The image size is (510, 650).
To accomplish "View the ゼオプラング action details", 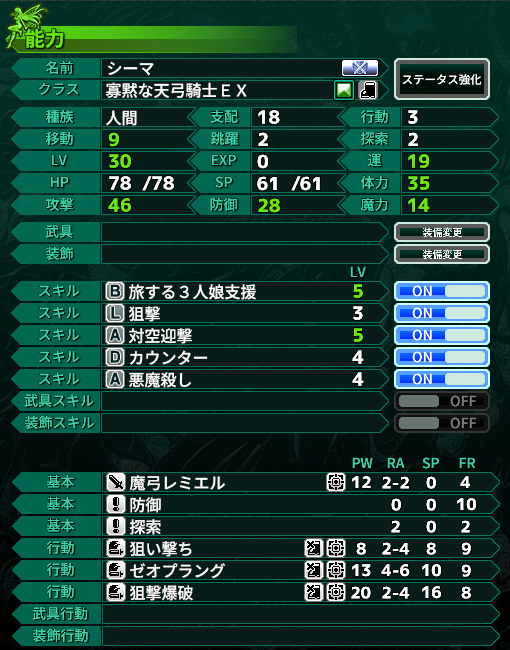I will (x=300, y=570).
